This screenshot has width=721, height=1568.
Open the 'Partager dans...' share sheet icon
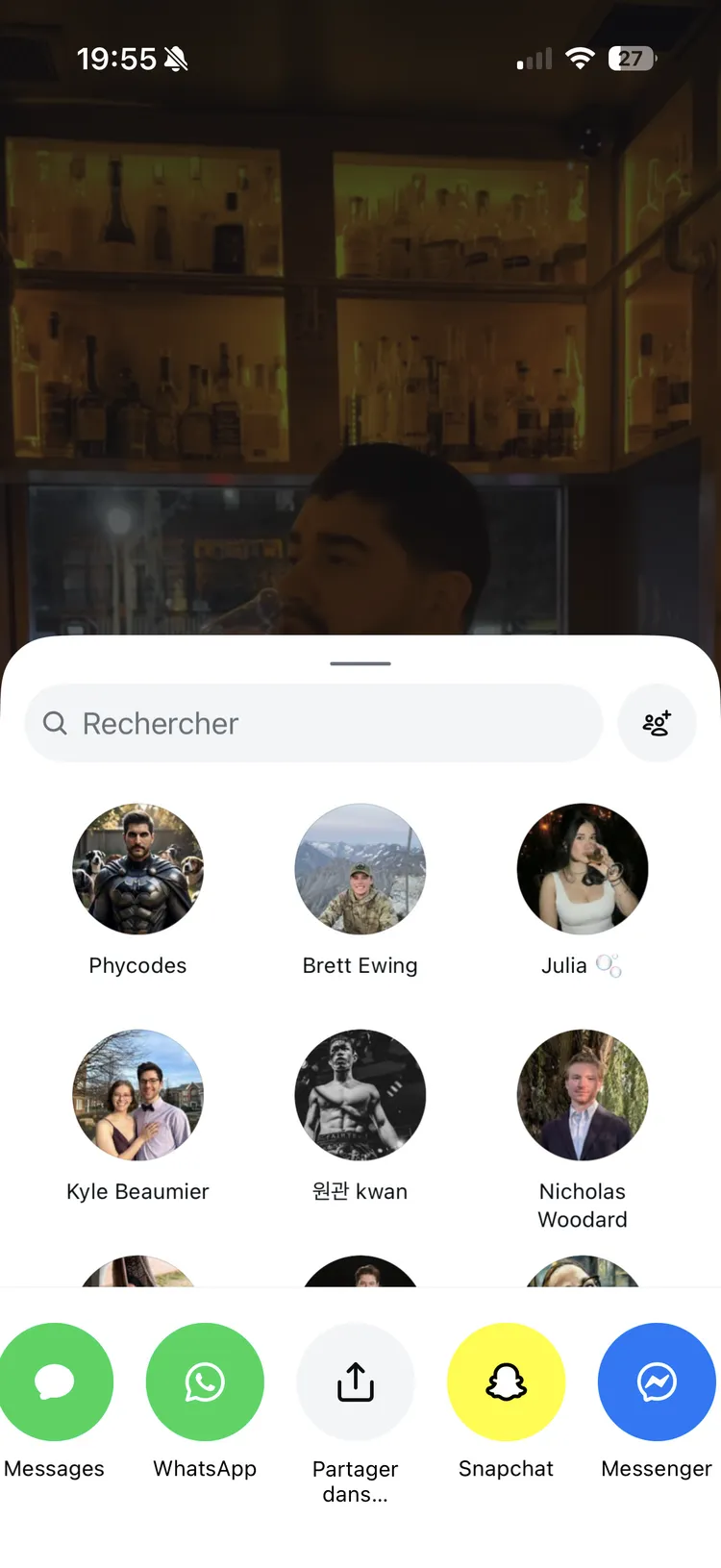tap(356, 1381)
